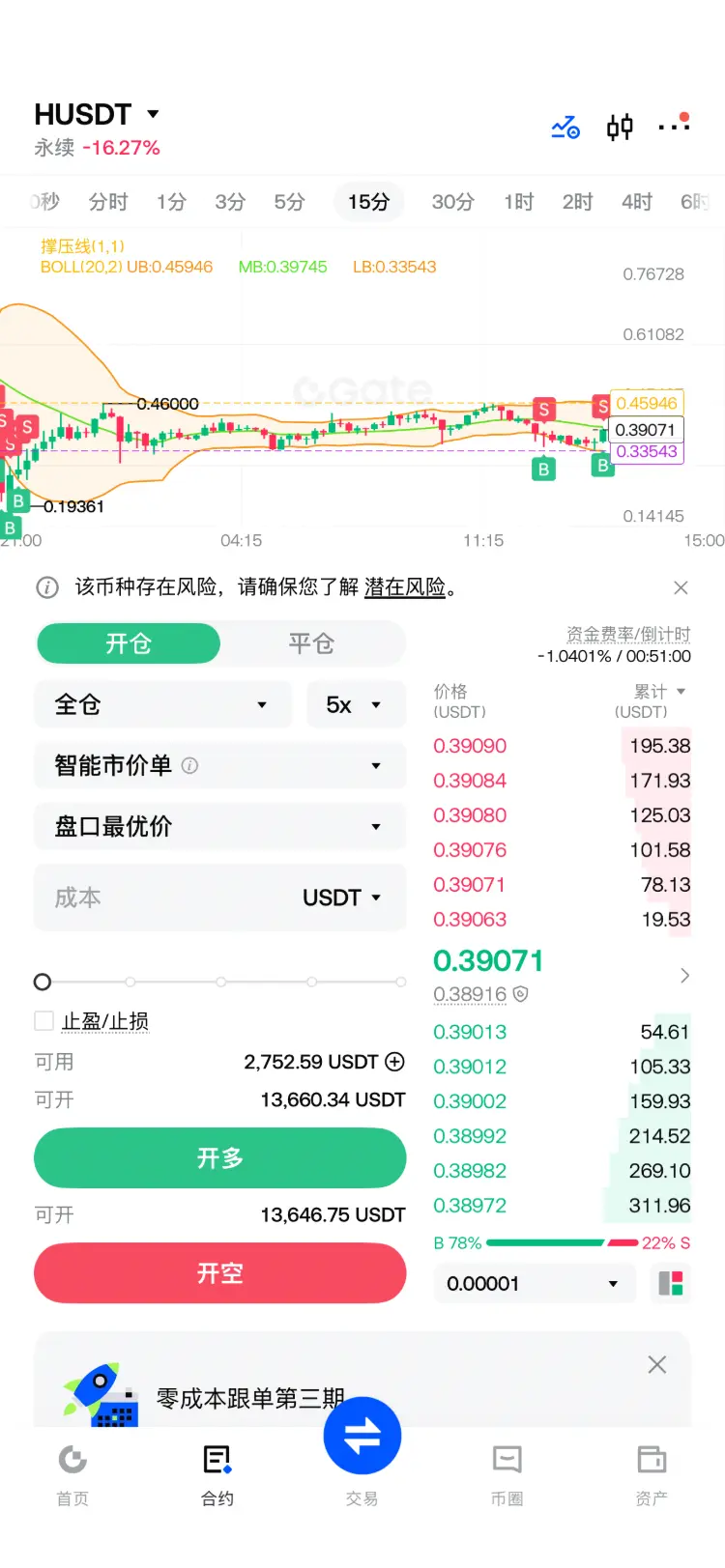Open the 潜在风险 link
725x1568 pixels.
tap(404, 586)
